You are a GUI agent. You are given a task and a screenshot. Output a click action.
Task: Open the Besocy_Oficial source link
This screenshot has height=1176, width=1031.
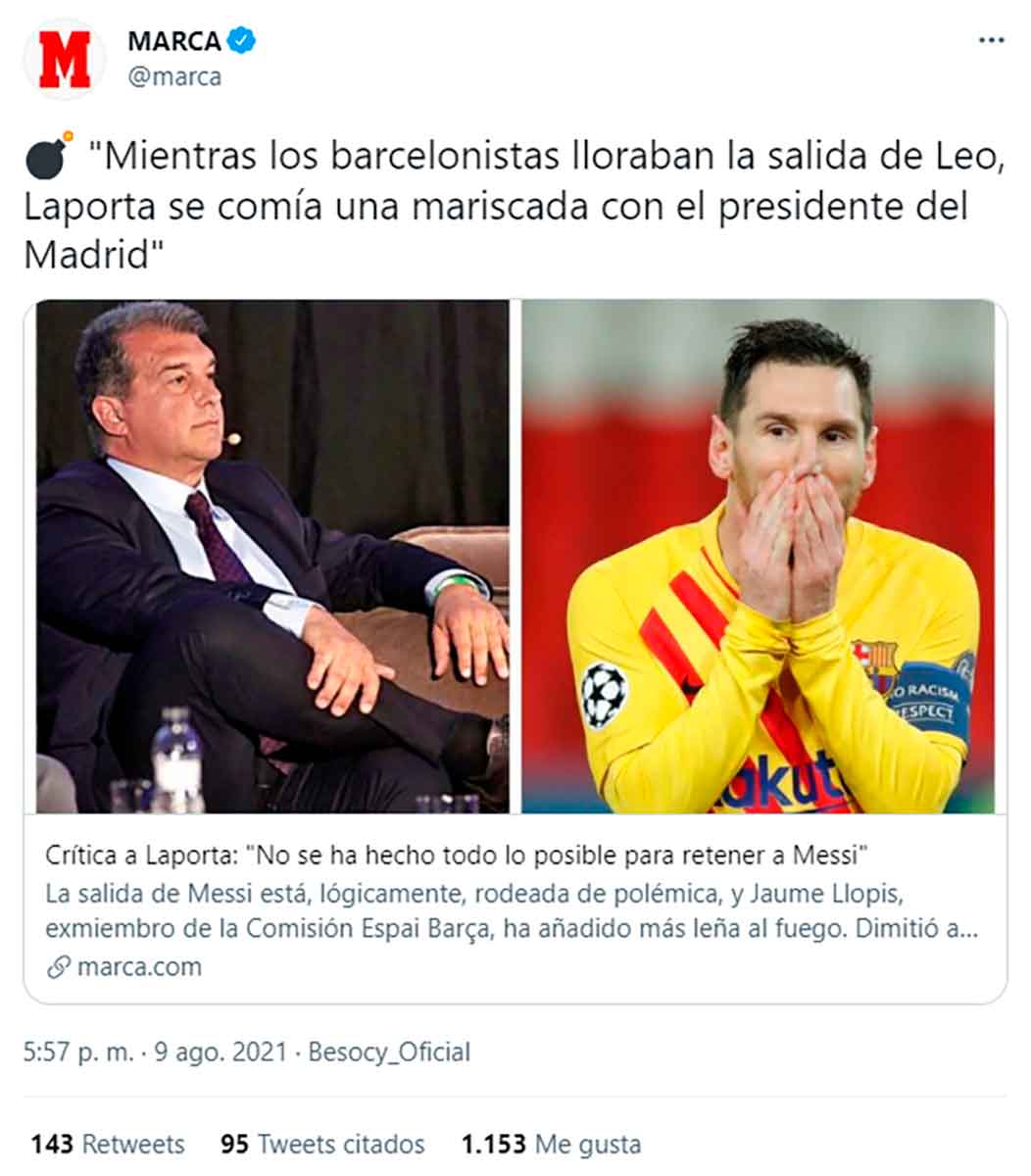click(389, 1053)
